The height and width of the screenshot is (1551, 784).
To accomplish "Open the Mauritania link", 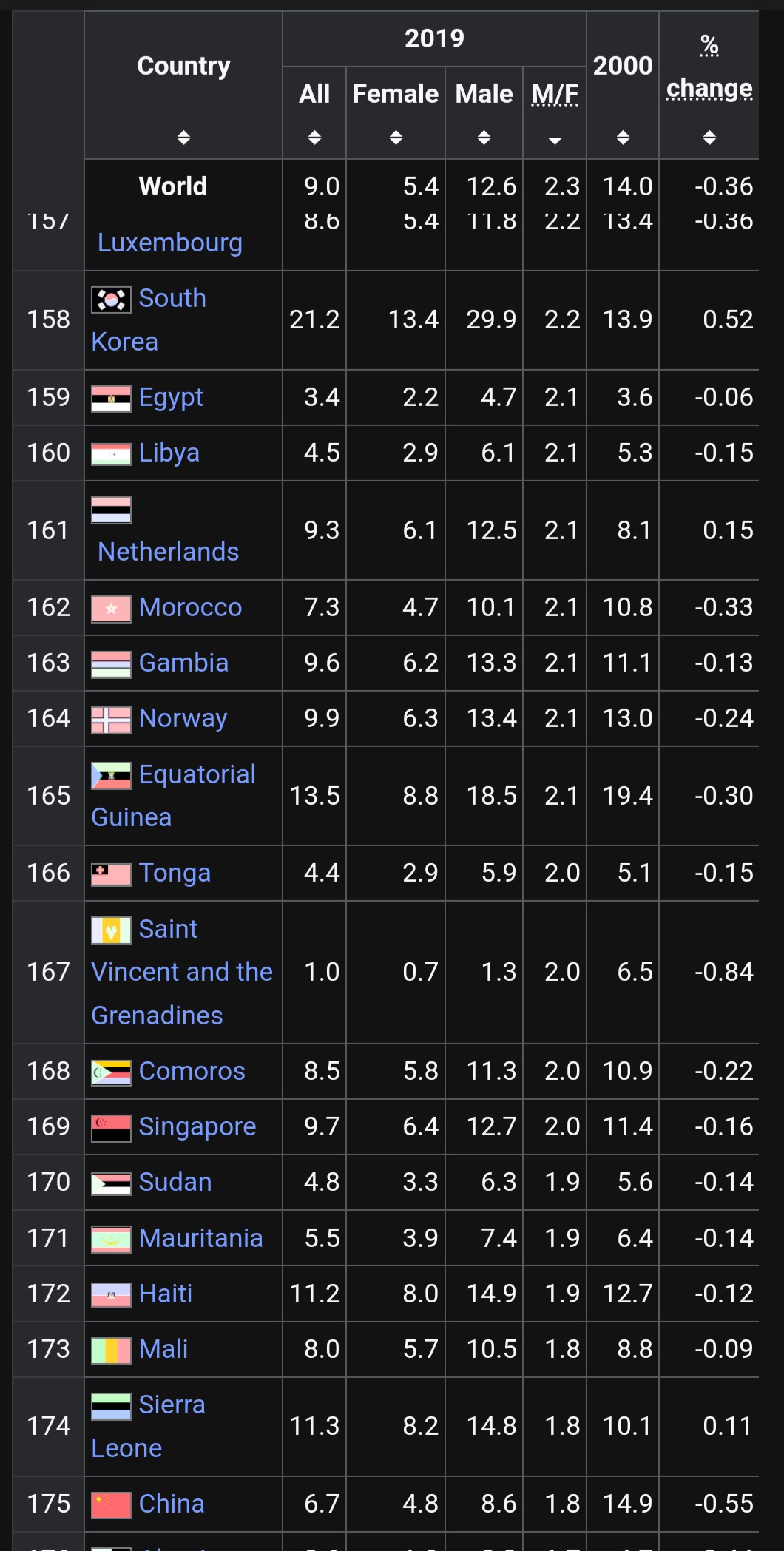I will pos(200,1238).
